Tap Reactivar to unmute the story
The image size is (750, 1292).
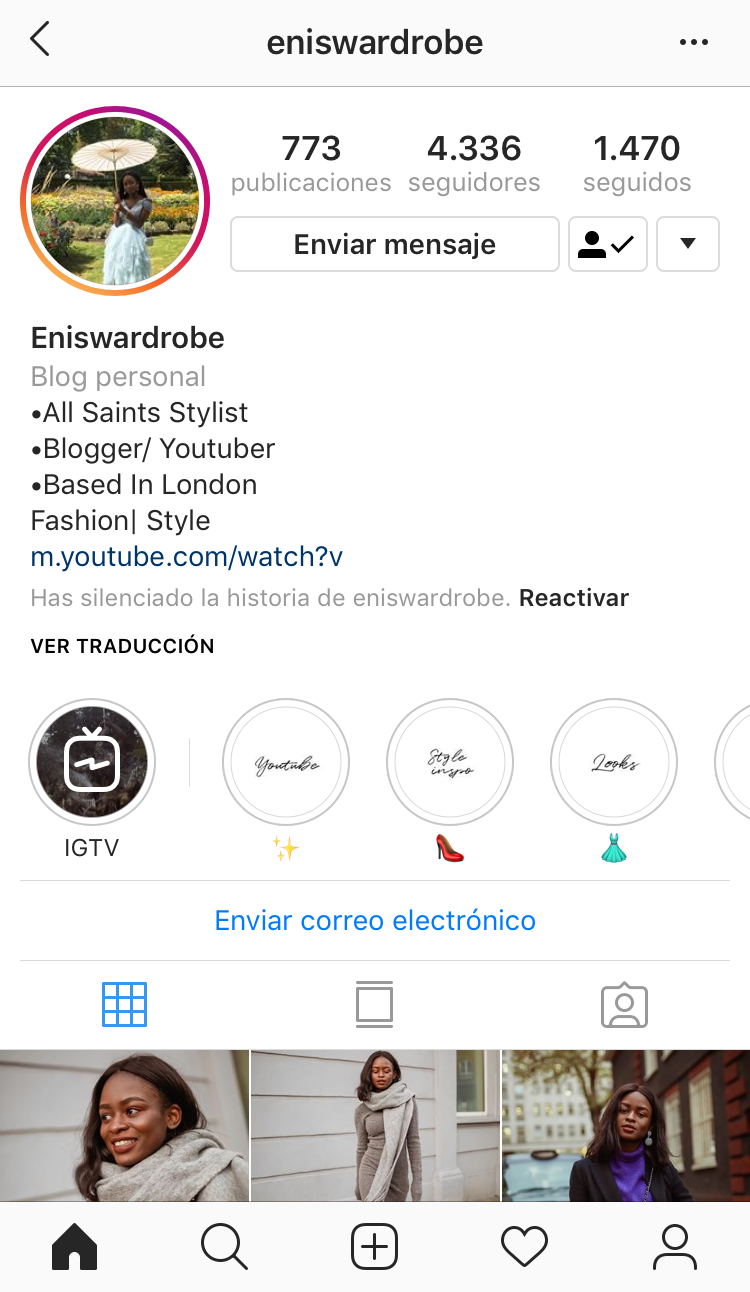(573, 597)
